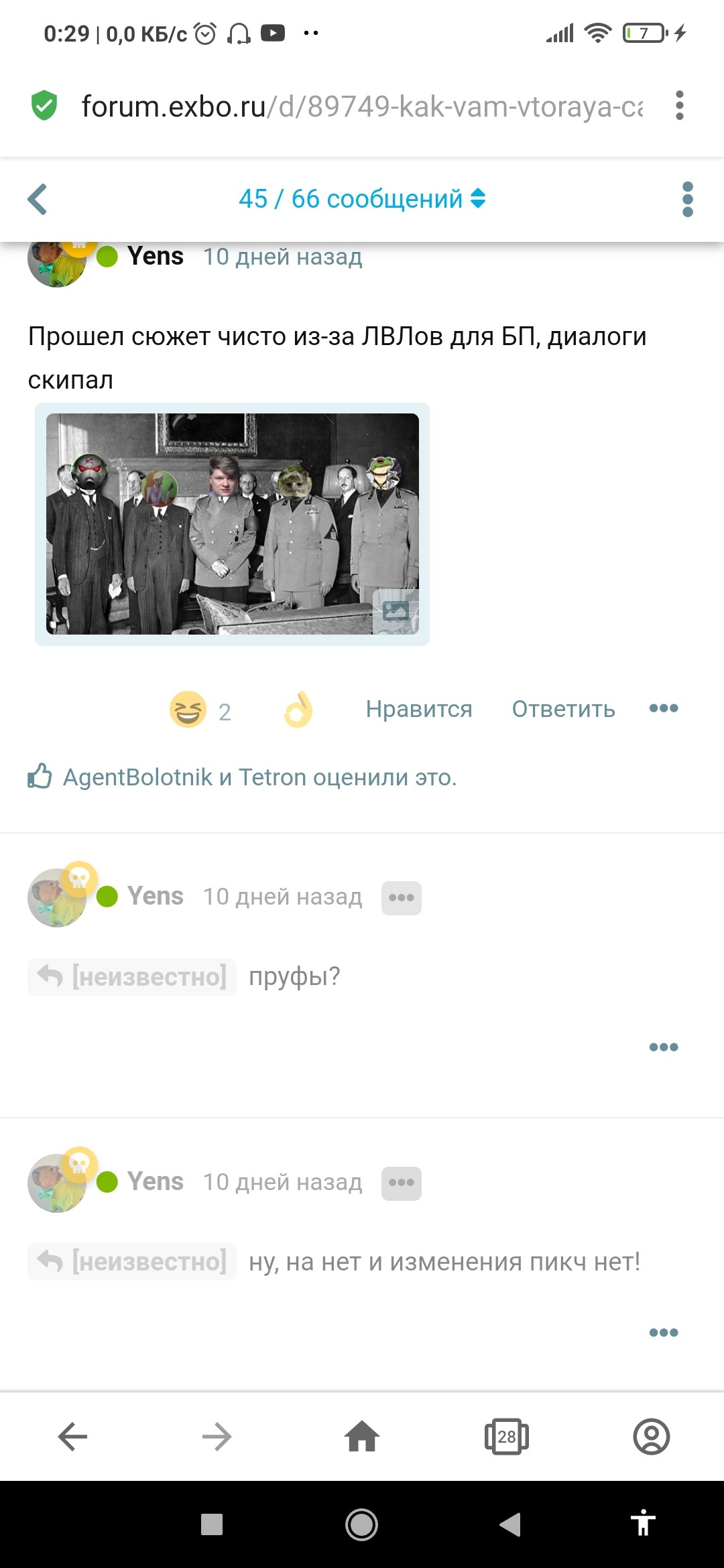Reply with the Ответить button

(x=563, y=709)
